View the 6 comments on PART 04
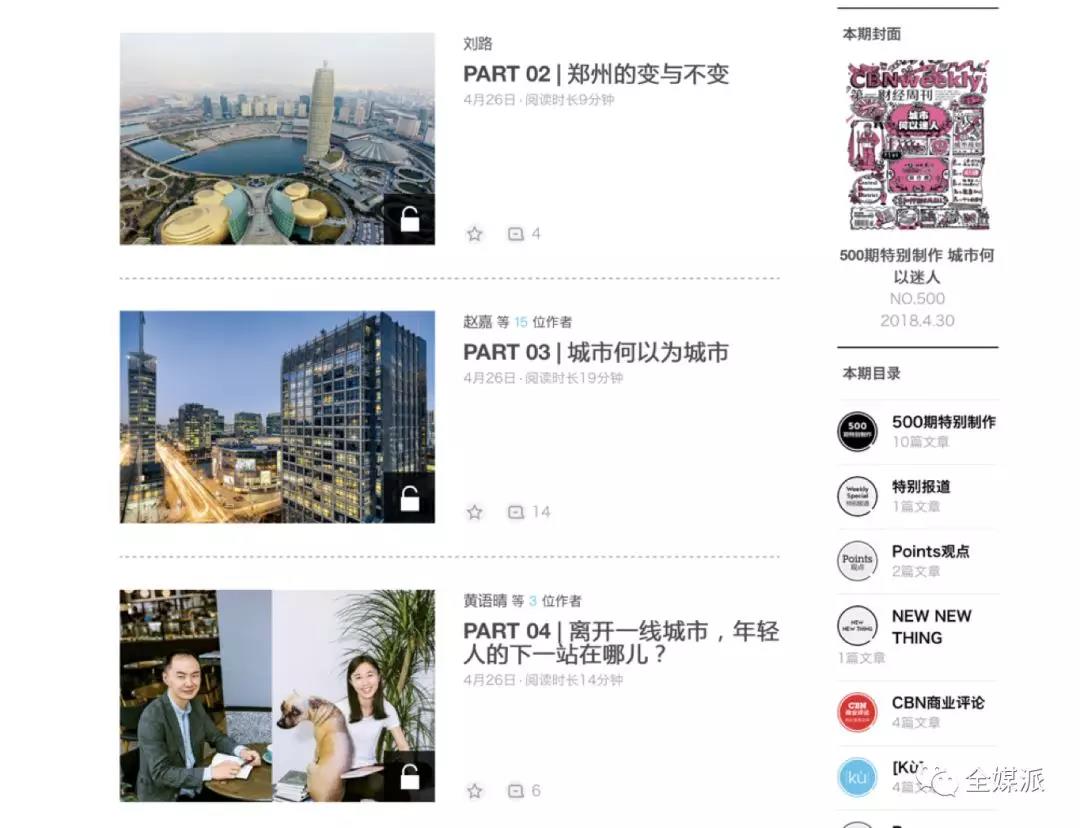This screenshot has height=828, width=1080. point(523,791)
